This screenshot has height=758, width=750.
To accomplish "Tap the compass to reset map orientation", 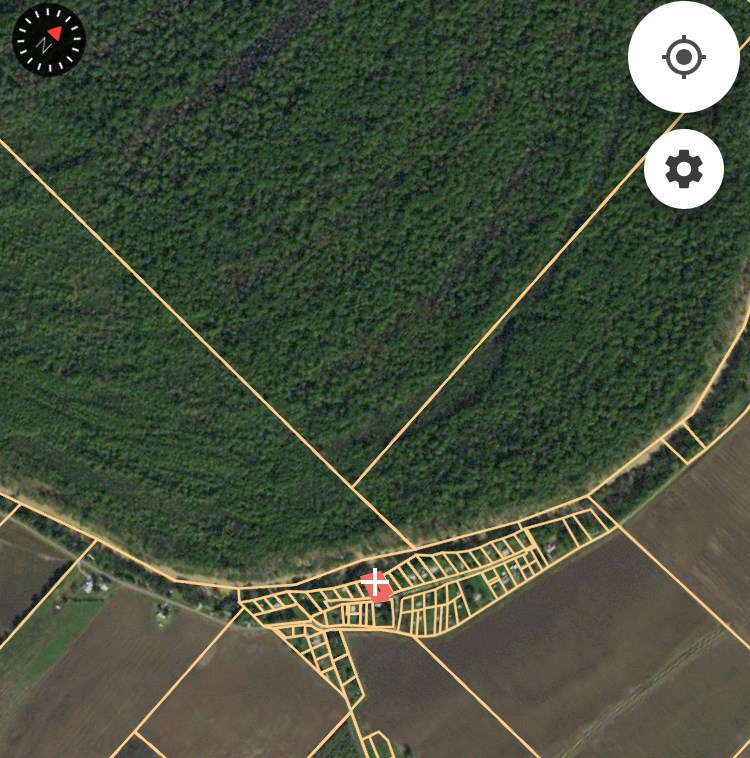I will [49, 40].
